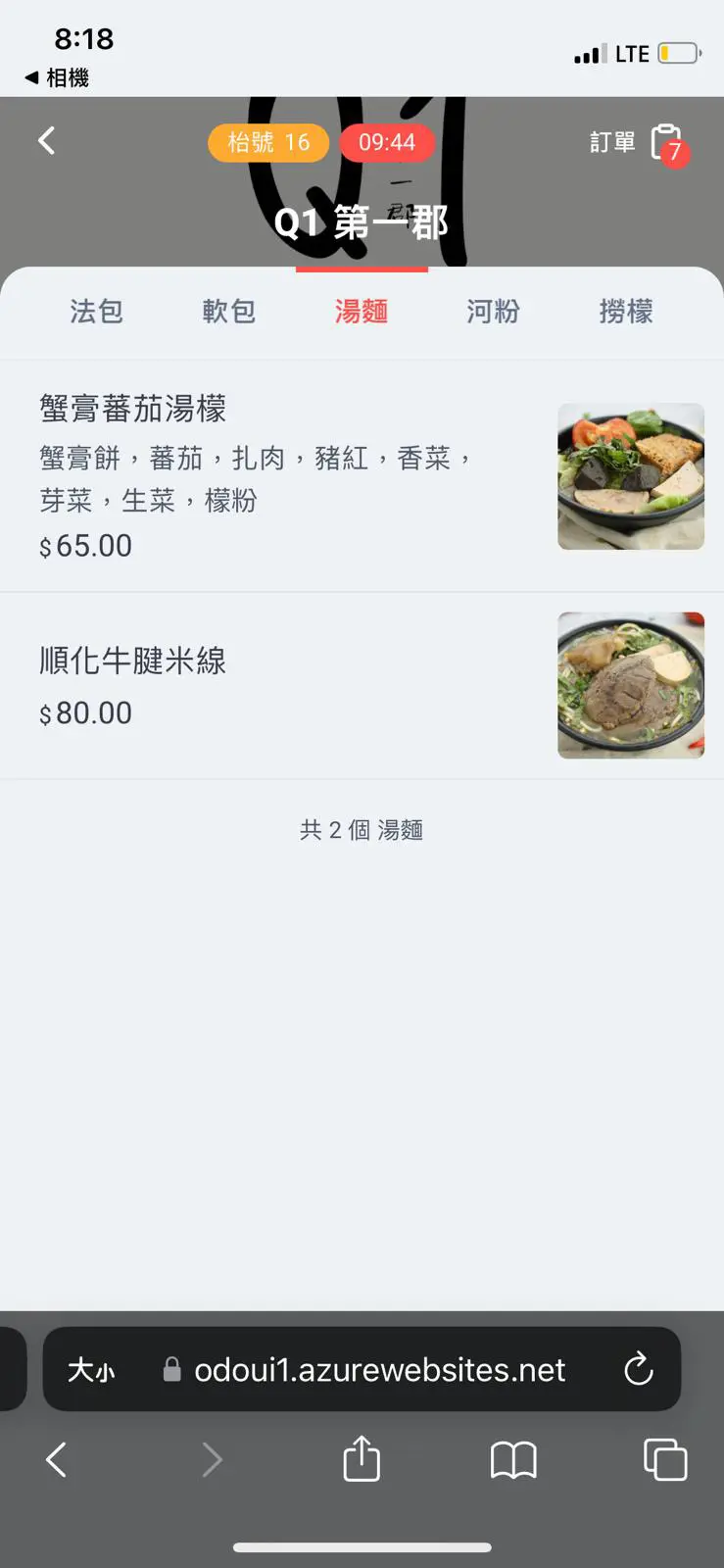Switch to the 法包 tab

(x=96, y=312)
